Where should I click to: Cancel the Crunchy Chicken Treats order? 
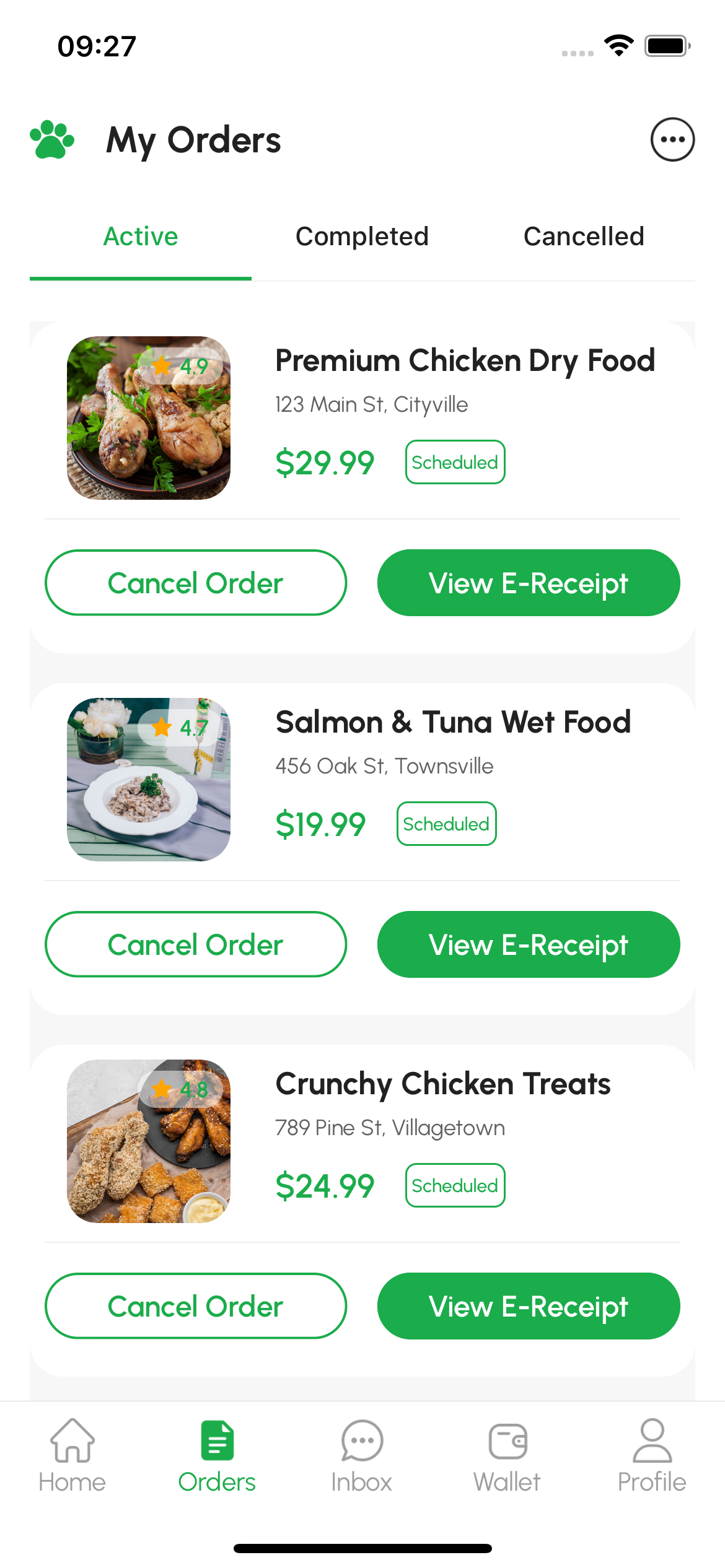coord(195,1305)
